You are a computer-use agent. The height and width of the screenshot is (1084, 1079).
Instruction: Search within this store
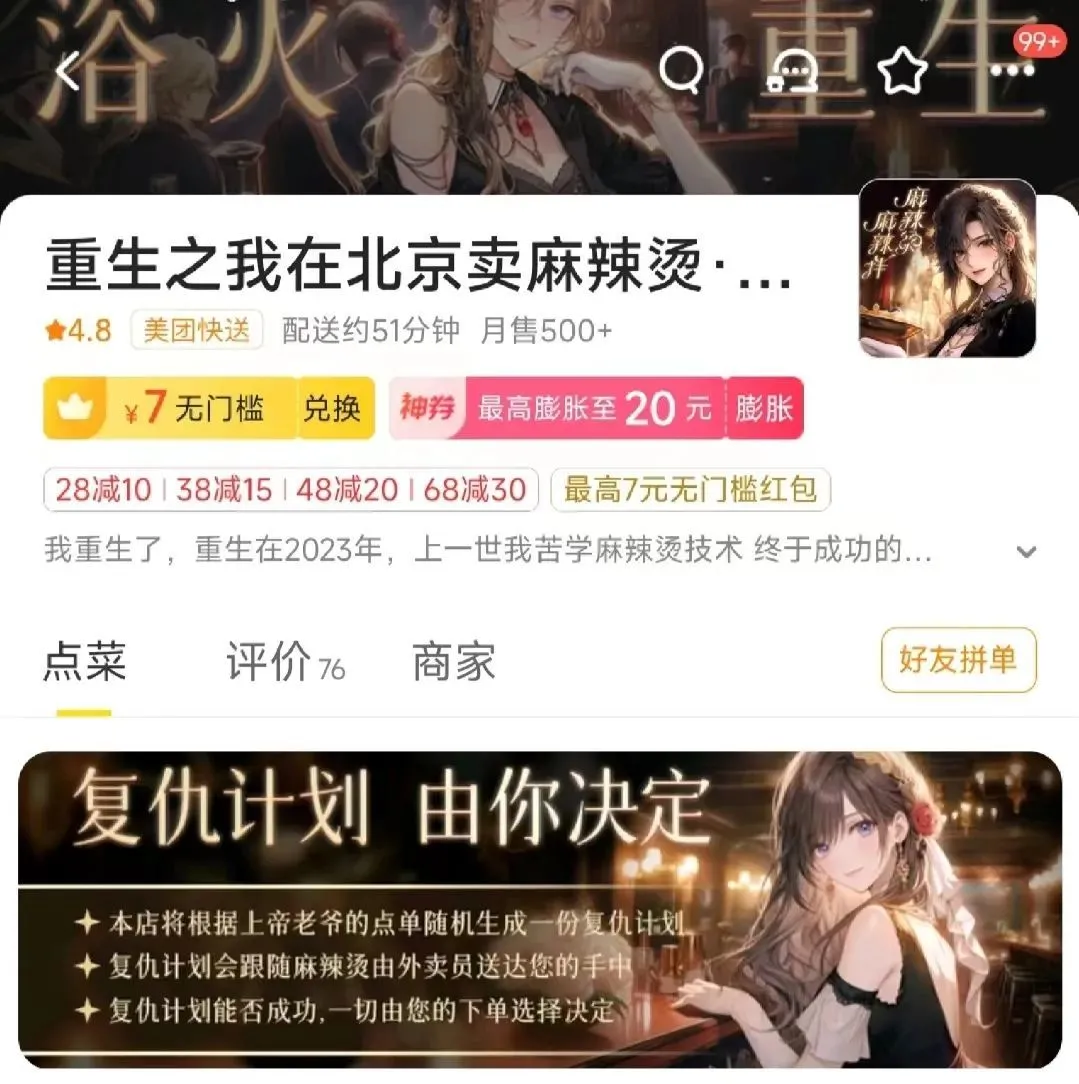coord(681,70)
